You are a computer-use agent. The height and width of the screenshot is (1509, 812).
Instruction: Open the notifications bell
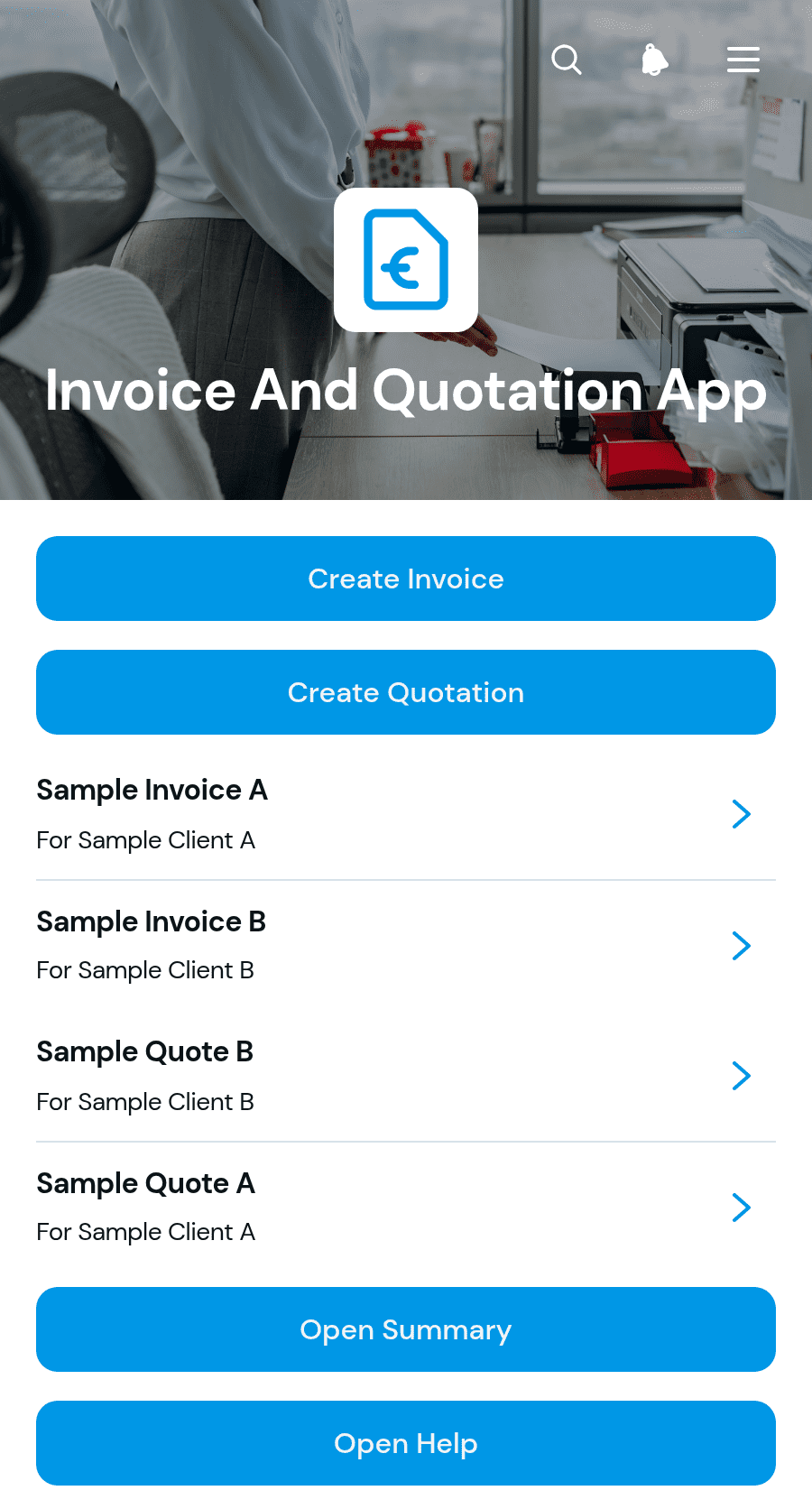pos(654,60)
